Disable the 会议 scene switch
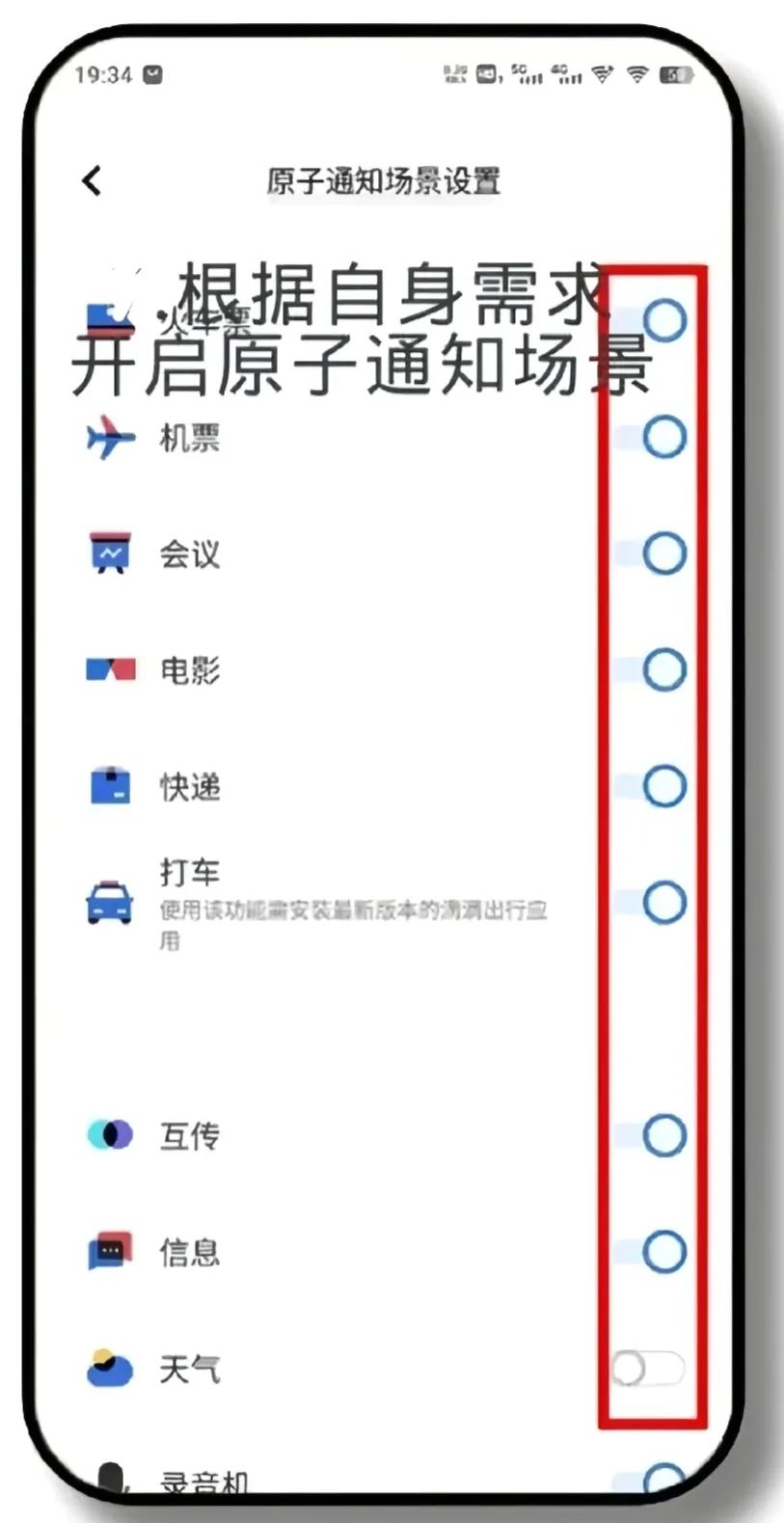 coord(651,554)
